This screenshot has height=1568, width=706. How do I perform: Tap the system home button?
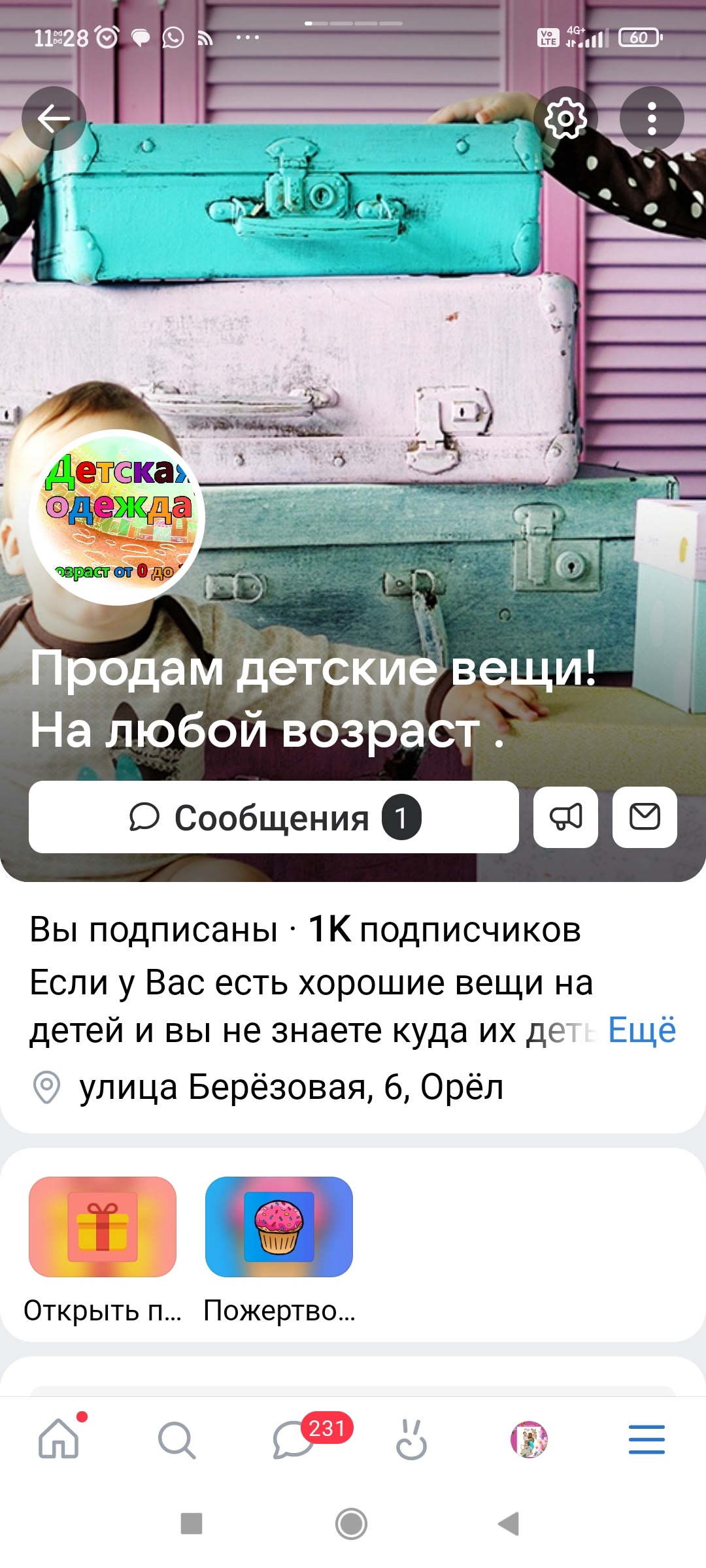click(x=352, y=1524)
